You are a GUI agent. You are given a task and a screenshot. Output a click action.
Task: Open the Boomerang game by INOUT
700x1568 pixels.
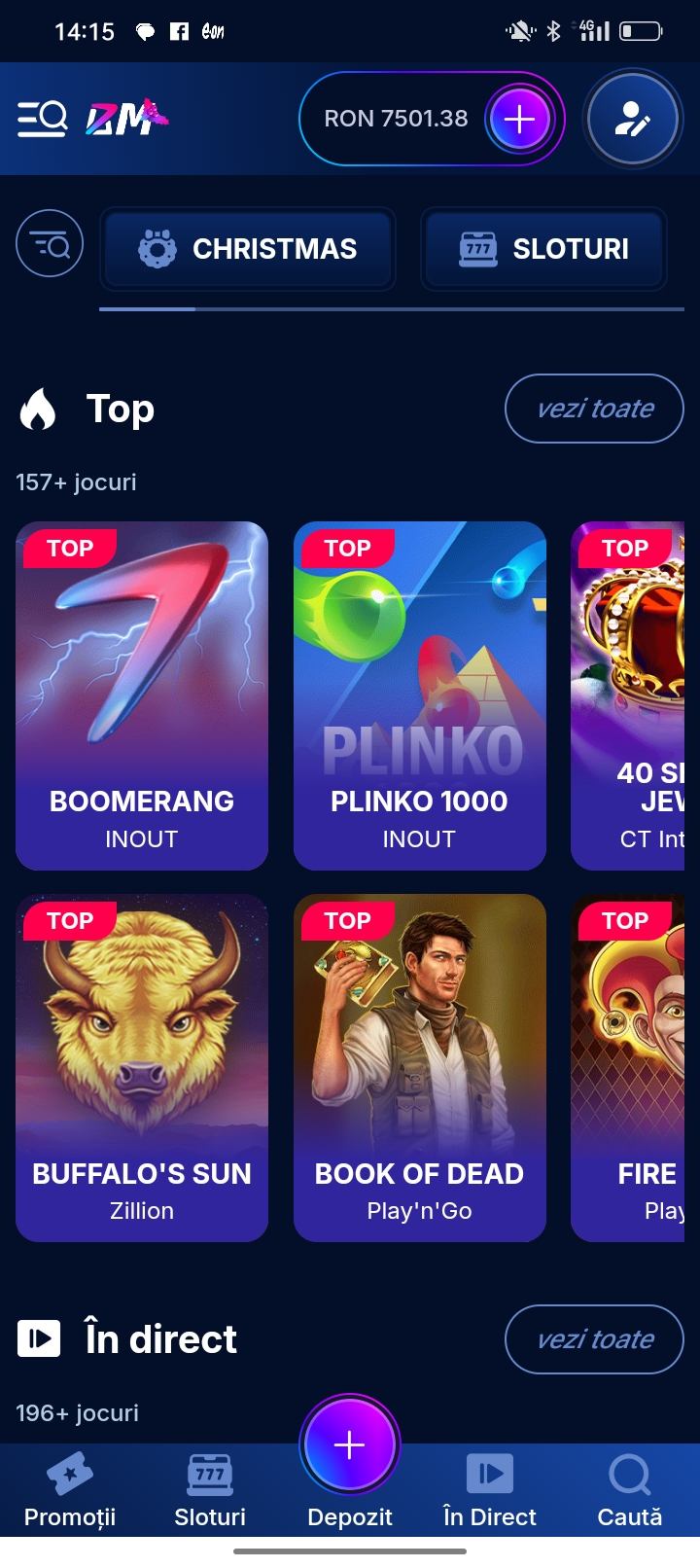(142, 695)
